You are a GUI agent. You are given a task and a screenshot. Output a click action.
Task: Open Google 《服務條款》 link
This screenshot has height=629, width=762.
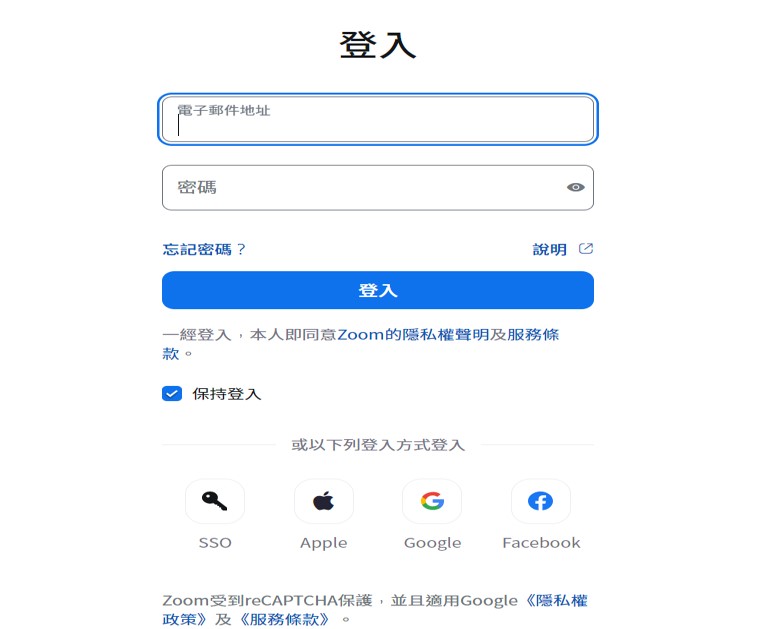[x=286, y=619]
